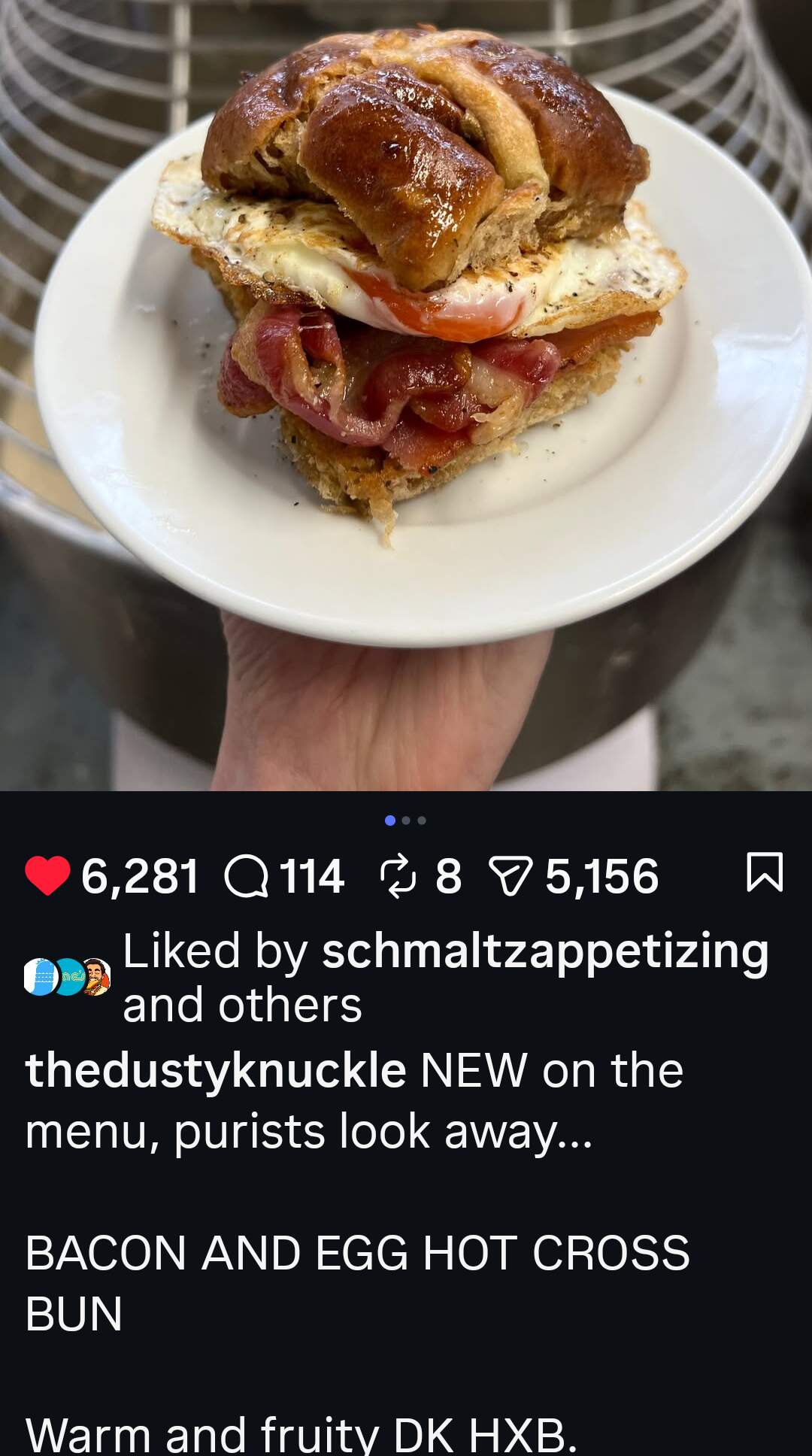Open the liker avatars beside Liked by
This screenshot has height=1456, width=812.
click(68, 978)
